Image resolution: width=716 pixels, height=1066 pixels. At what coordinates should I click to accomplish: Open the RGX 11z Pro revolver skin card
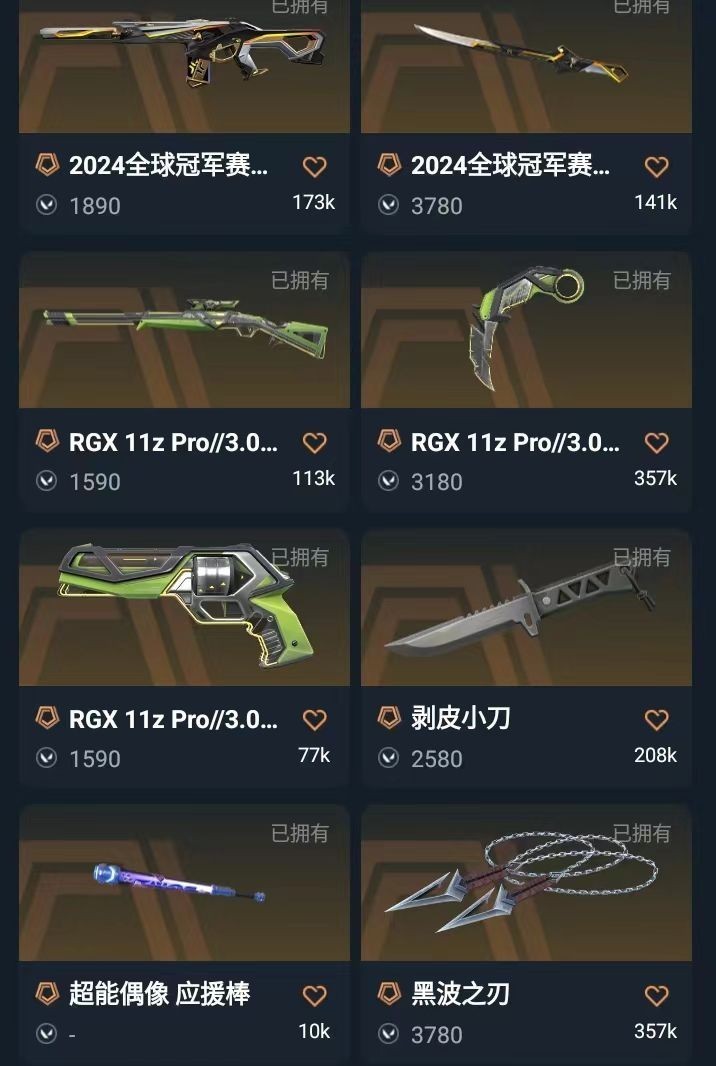click(184, 607)
